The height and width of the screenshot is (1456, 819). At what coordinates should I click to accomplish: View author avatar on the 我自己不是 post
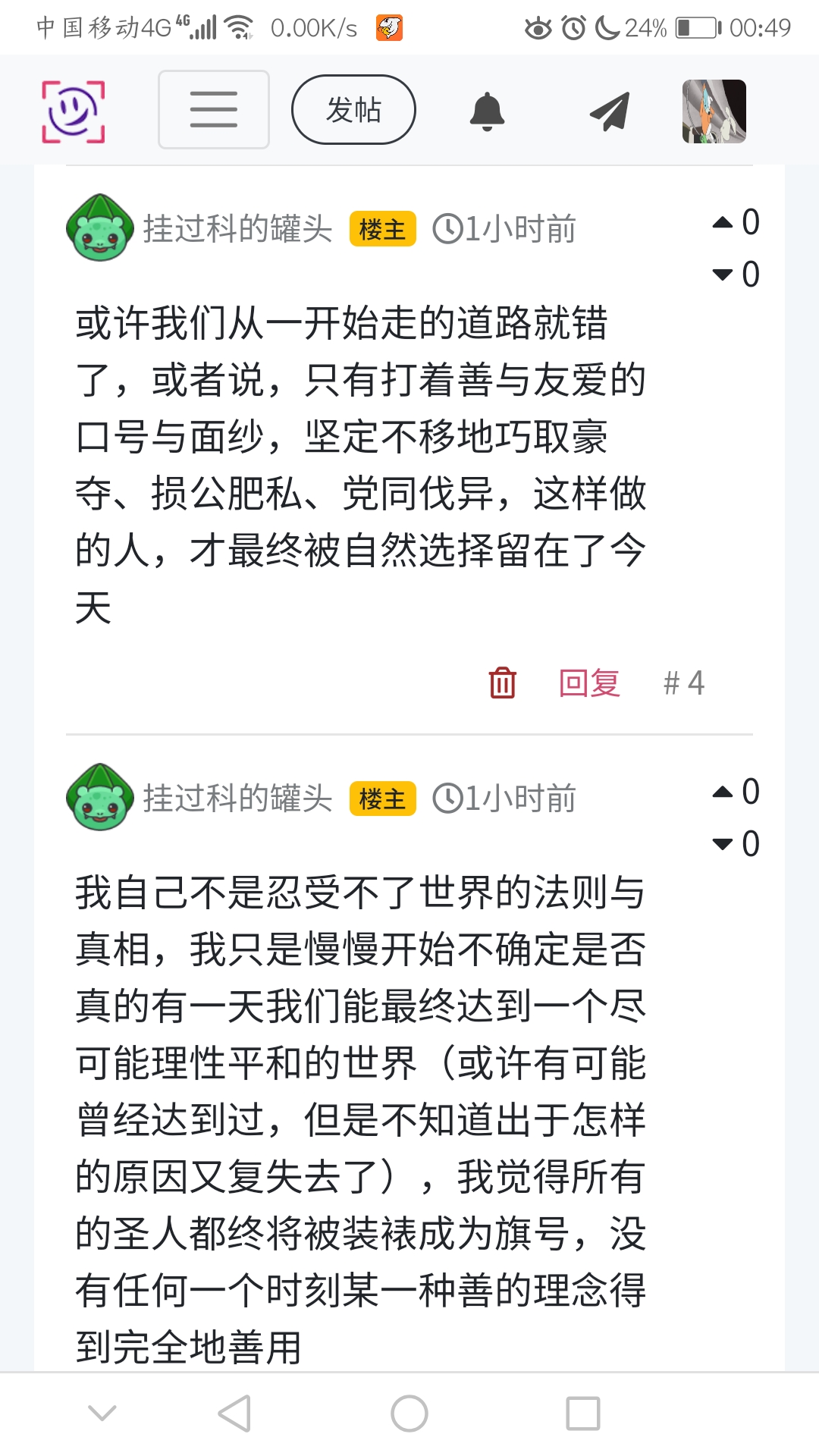pyautogui.click(x=100, y=797)
